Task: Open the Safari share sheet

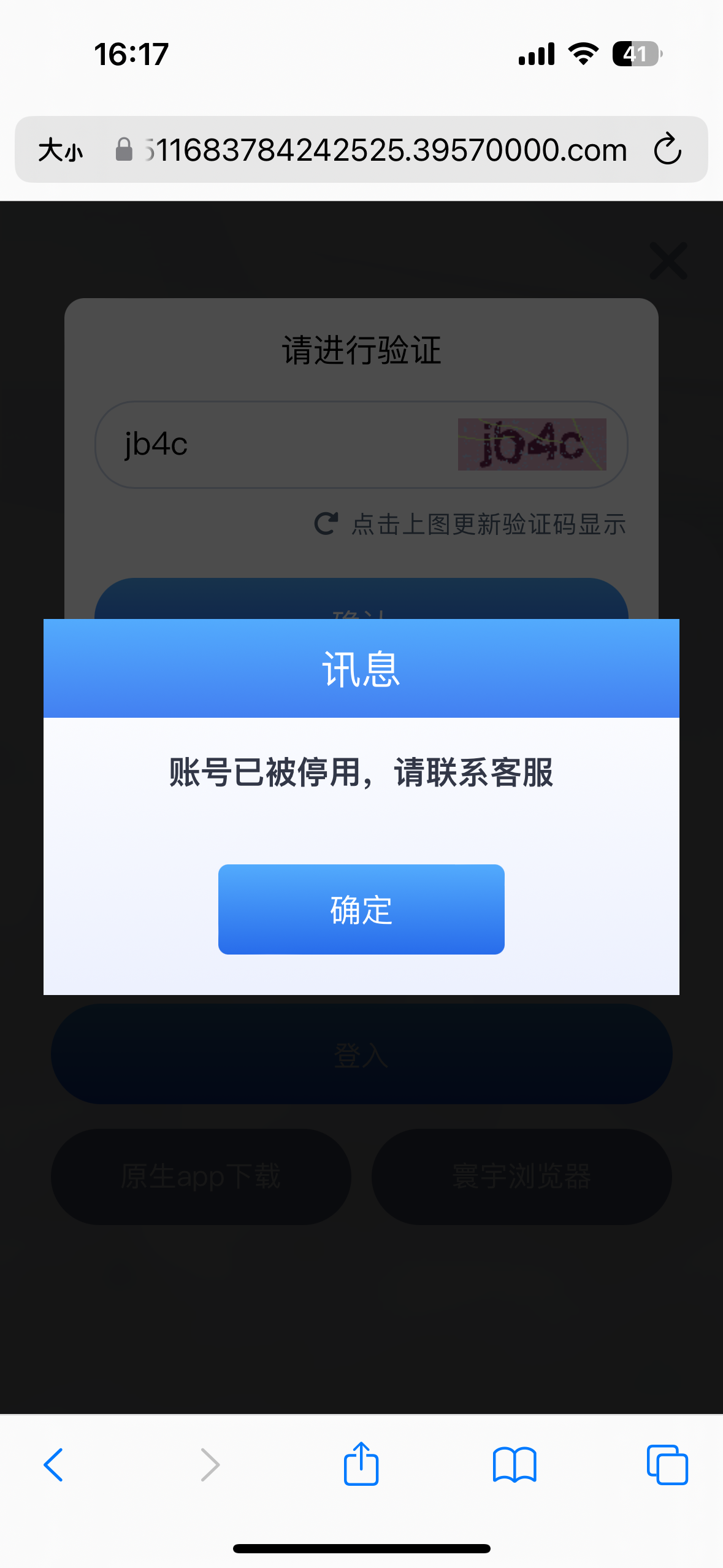Action: [x=361, y=1463]
